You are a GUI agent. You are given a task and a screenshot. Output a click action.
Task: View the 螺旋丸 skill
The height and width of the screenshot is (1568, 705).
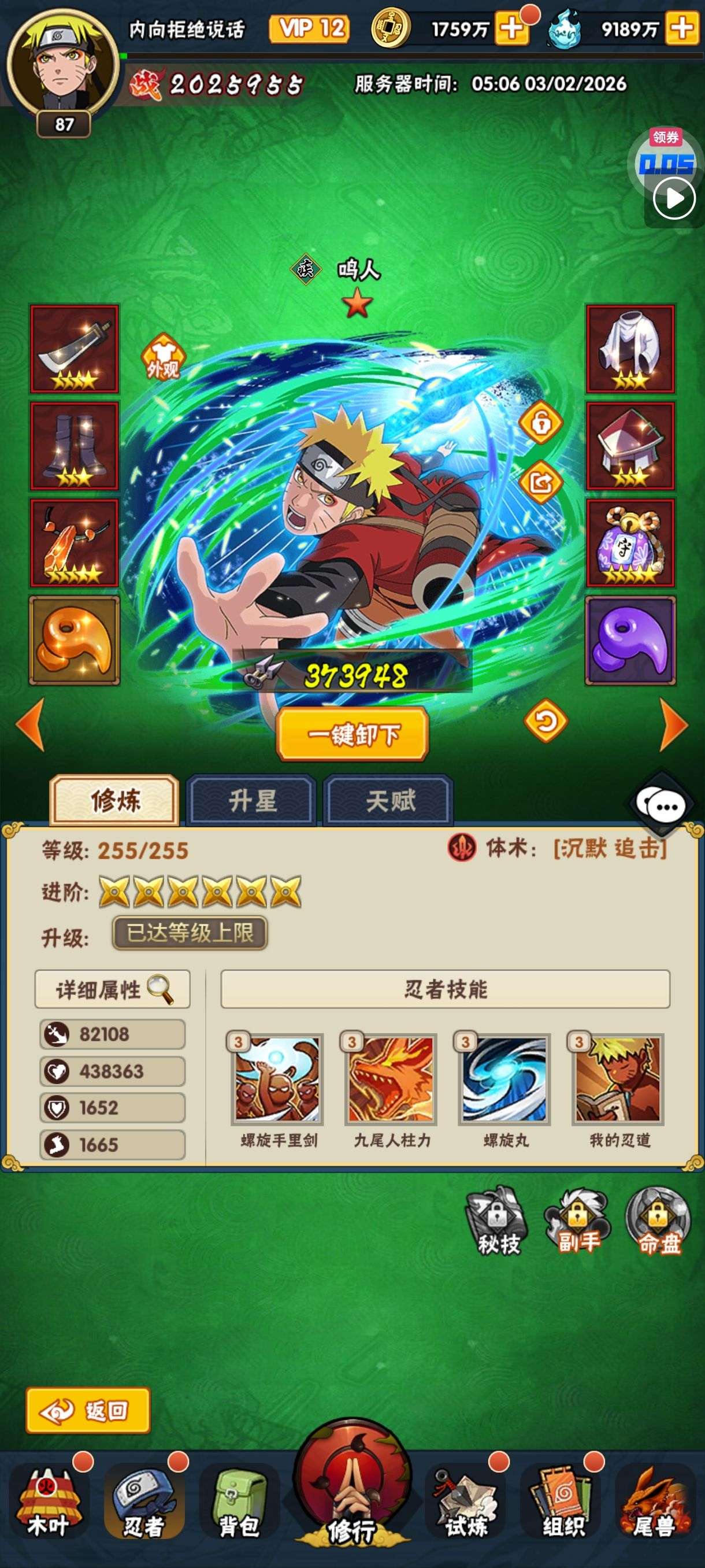504,1079
